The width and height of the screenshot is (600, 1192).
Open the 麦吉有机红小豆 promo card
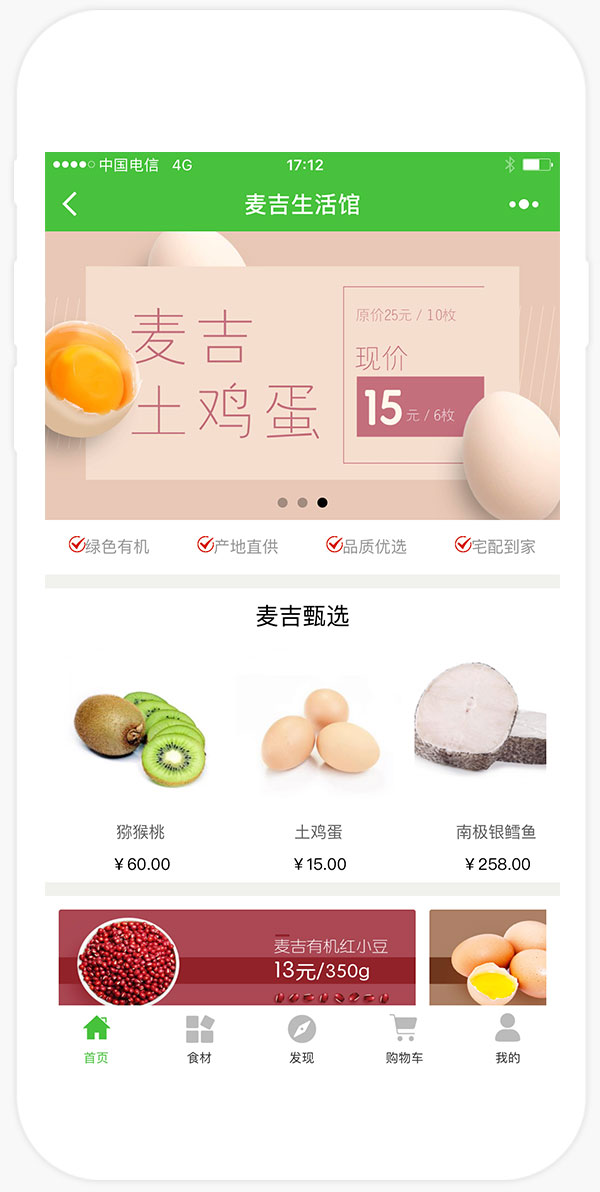tap(237, 957)
